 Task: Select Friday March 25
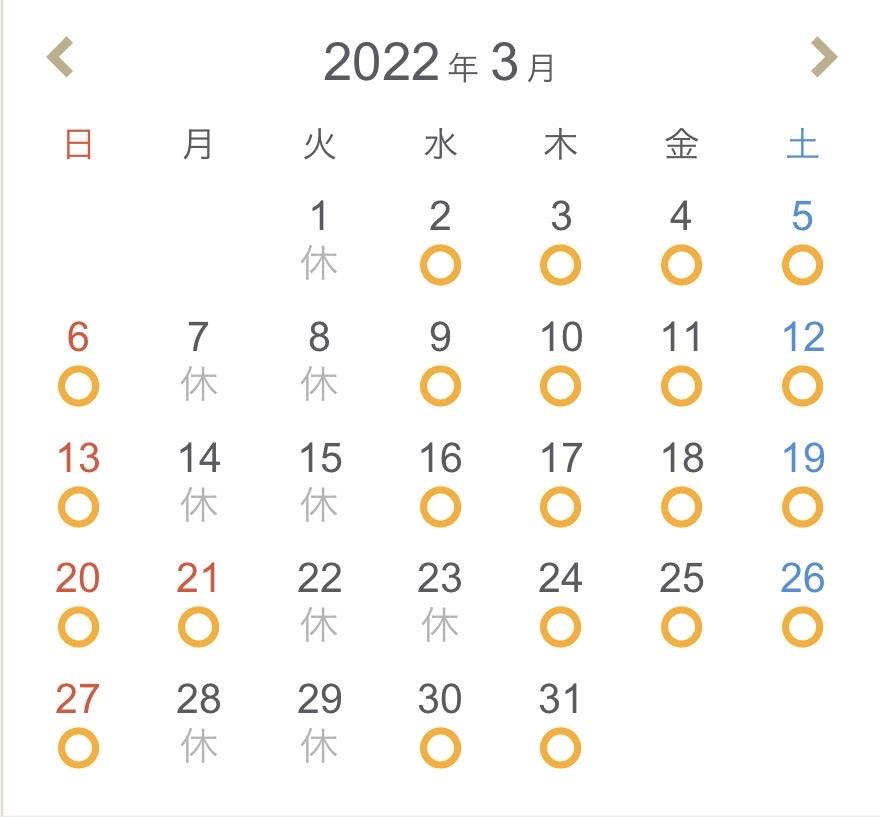coord(681,603)
